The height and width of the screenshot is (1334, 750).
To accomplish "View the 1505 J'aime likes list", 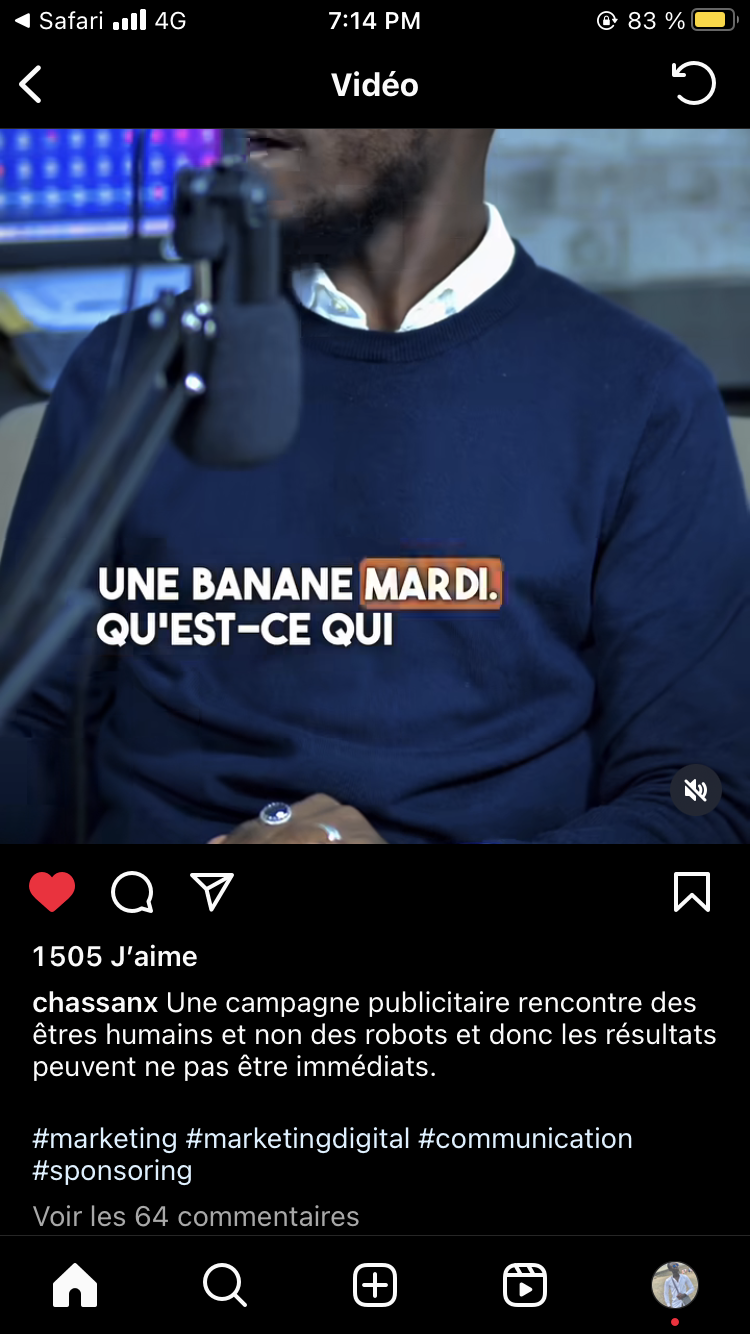I will (x=115, y=956).
